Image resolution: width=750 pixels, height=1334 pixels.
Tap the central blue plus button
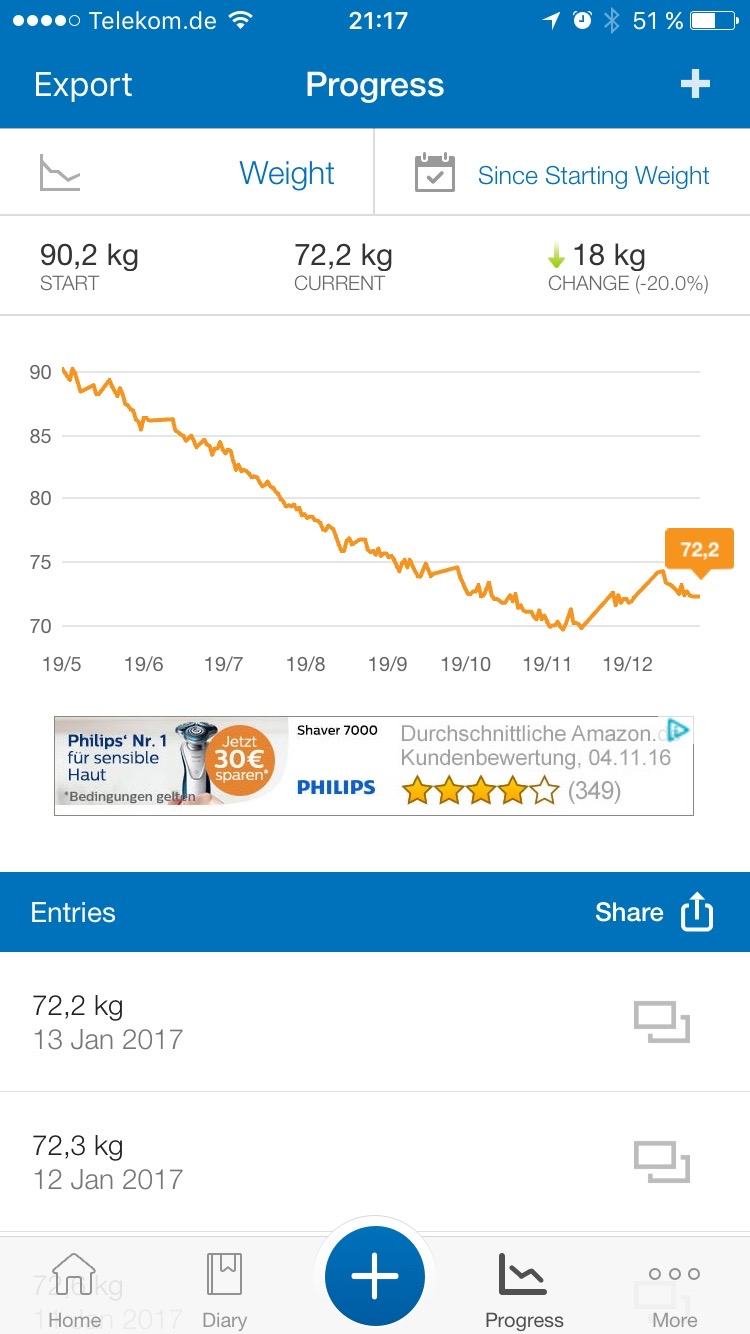click(375, 1276)
